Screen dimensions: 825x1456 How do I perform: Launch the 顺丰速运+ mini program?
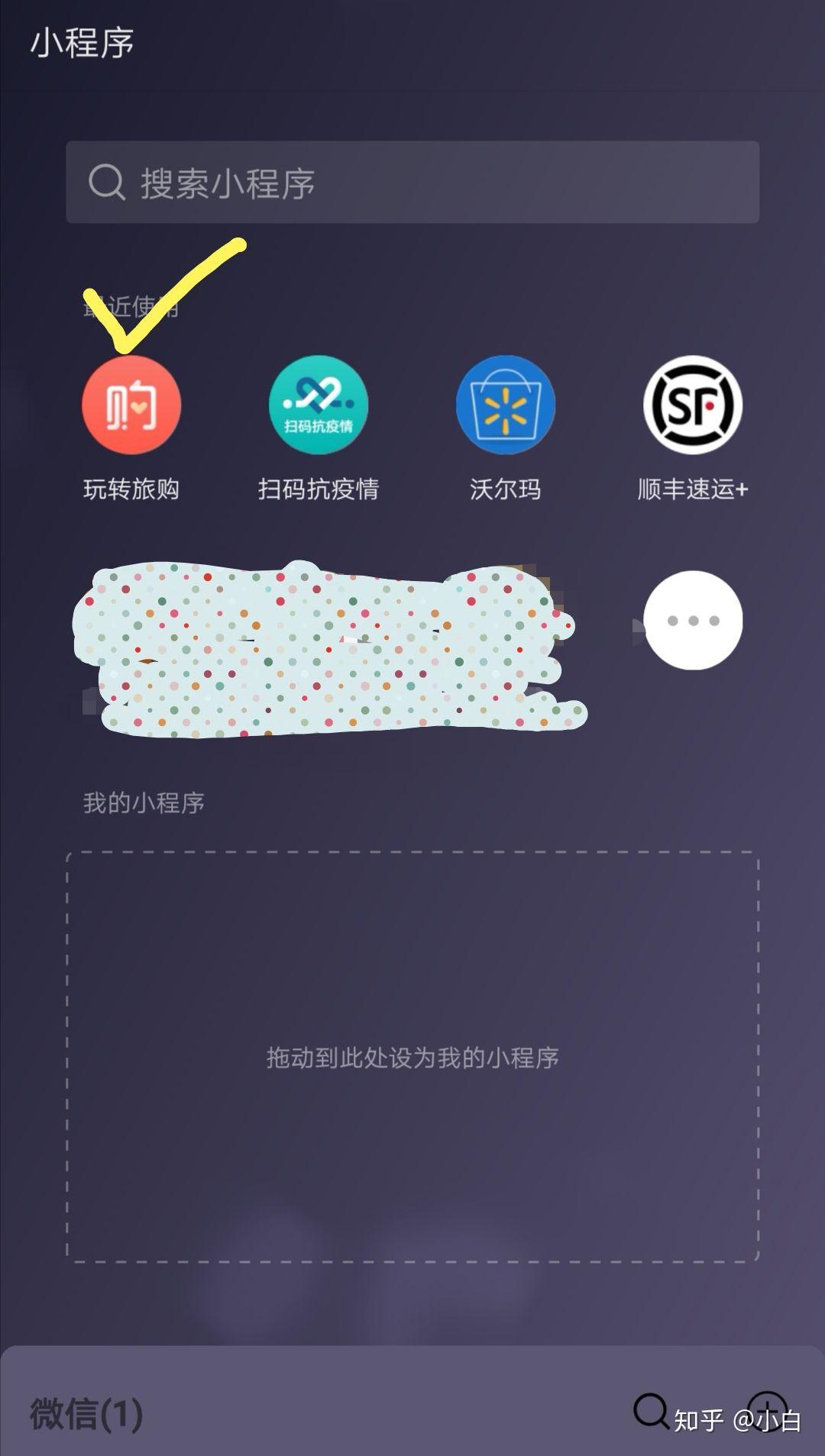point(693,405)
